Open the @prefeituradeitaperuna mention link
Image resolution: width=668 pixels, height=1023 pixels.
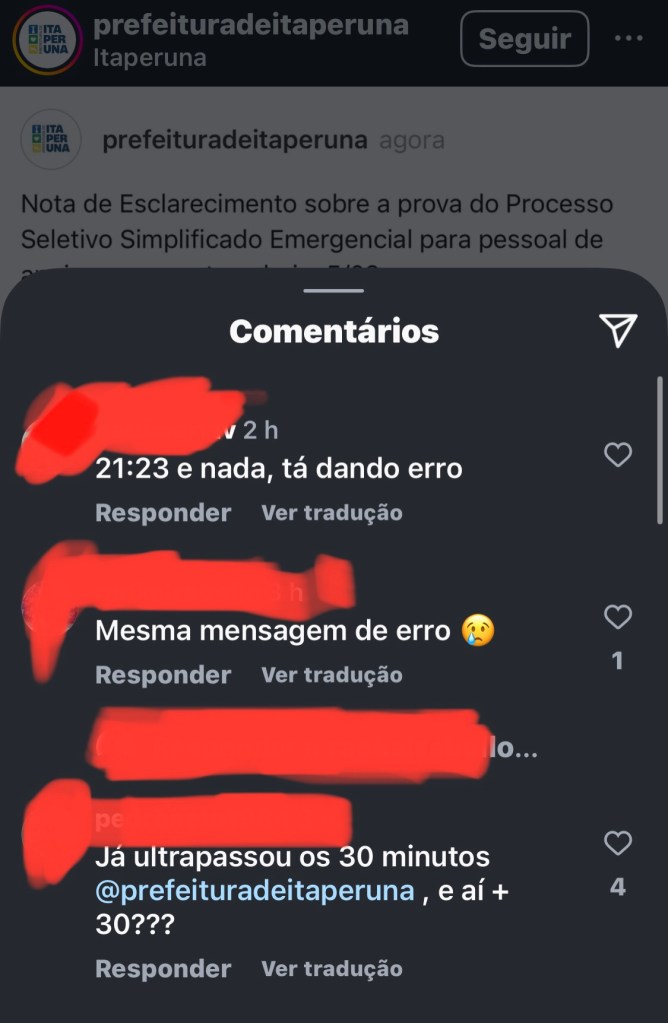(254, 891)
